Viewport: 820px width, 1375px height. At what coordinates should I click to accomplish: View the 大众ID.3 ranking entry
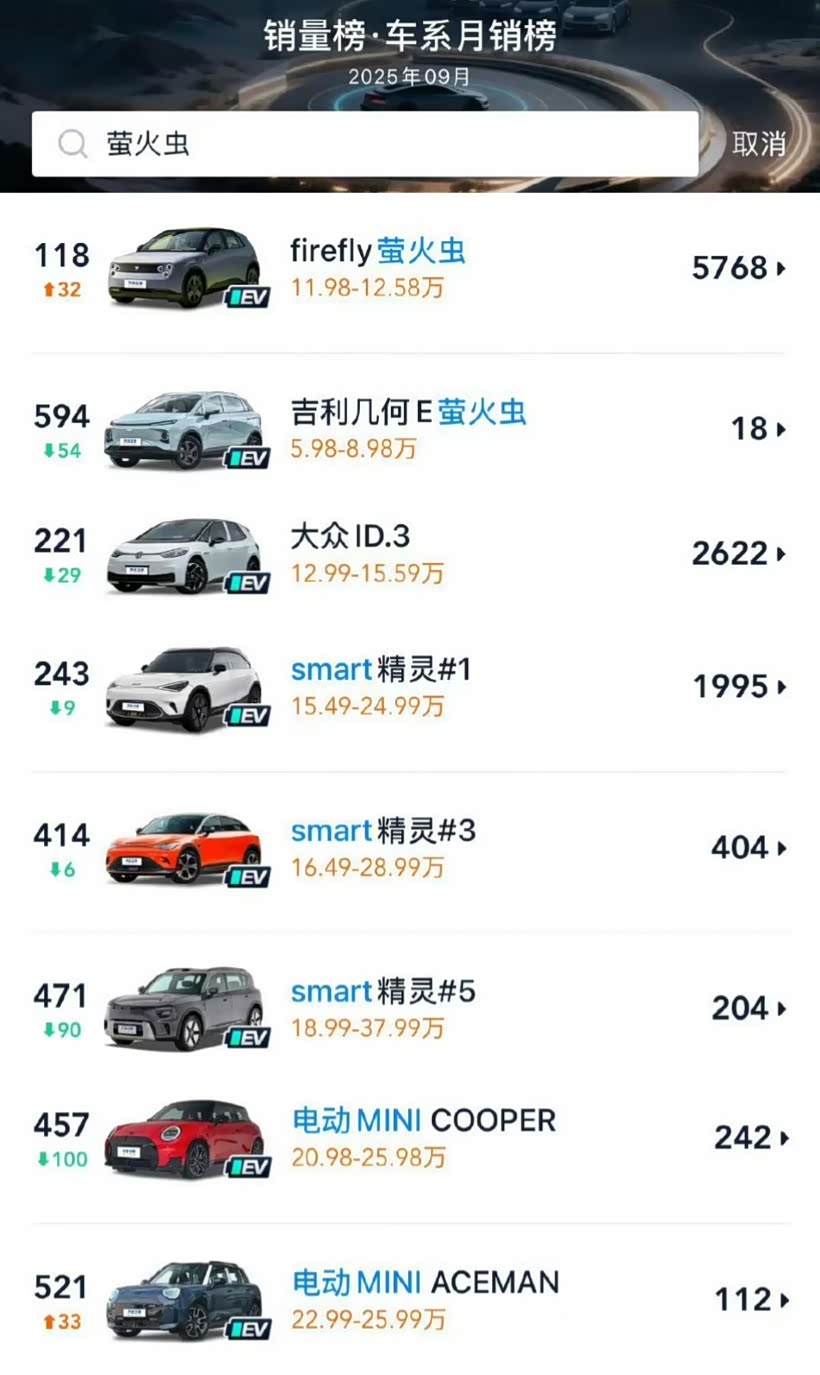[410, 554]
